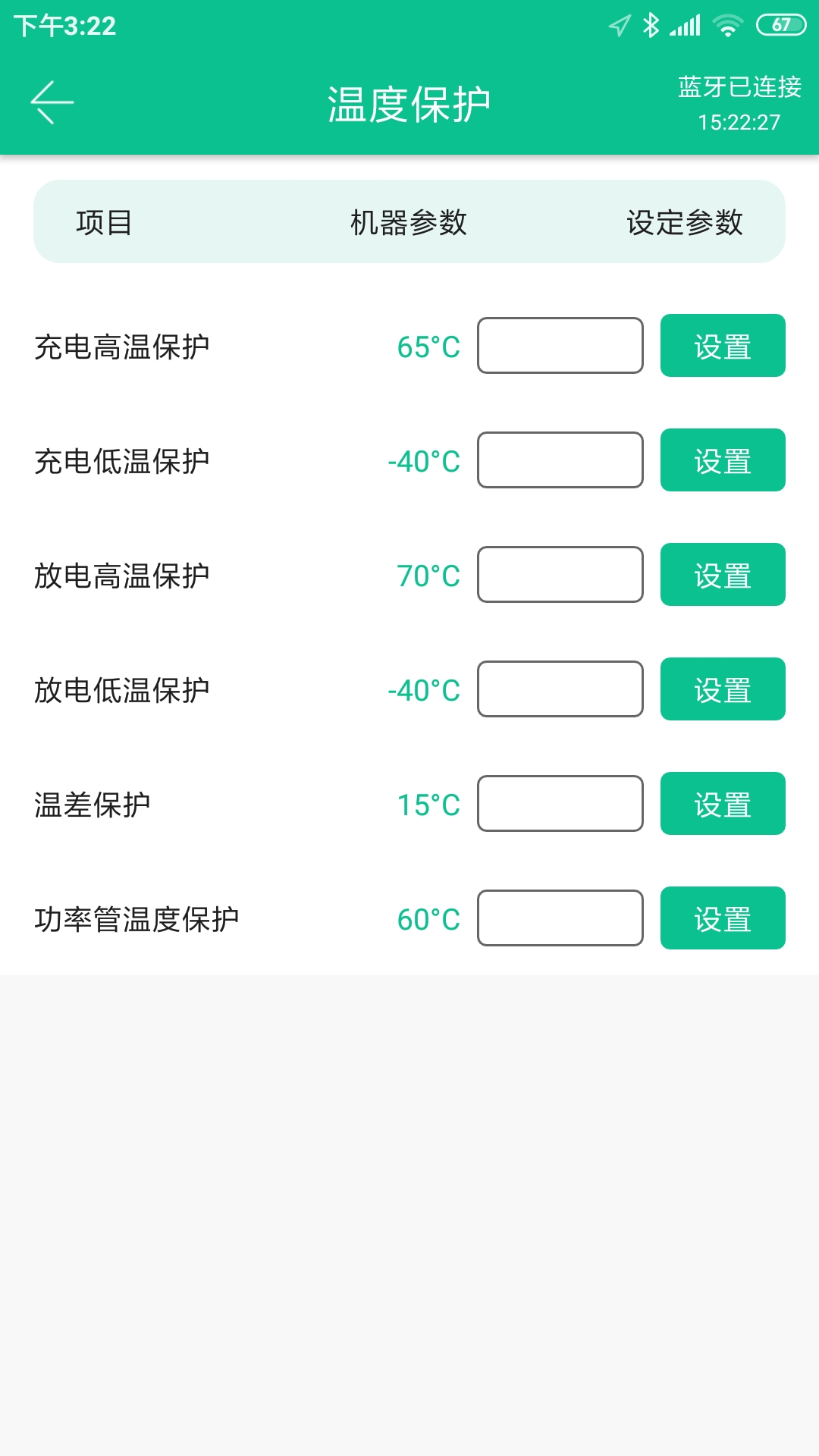
Task: Confirm 设置 for 放电高温保护
Action: (x=723, y=575)
